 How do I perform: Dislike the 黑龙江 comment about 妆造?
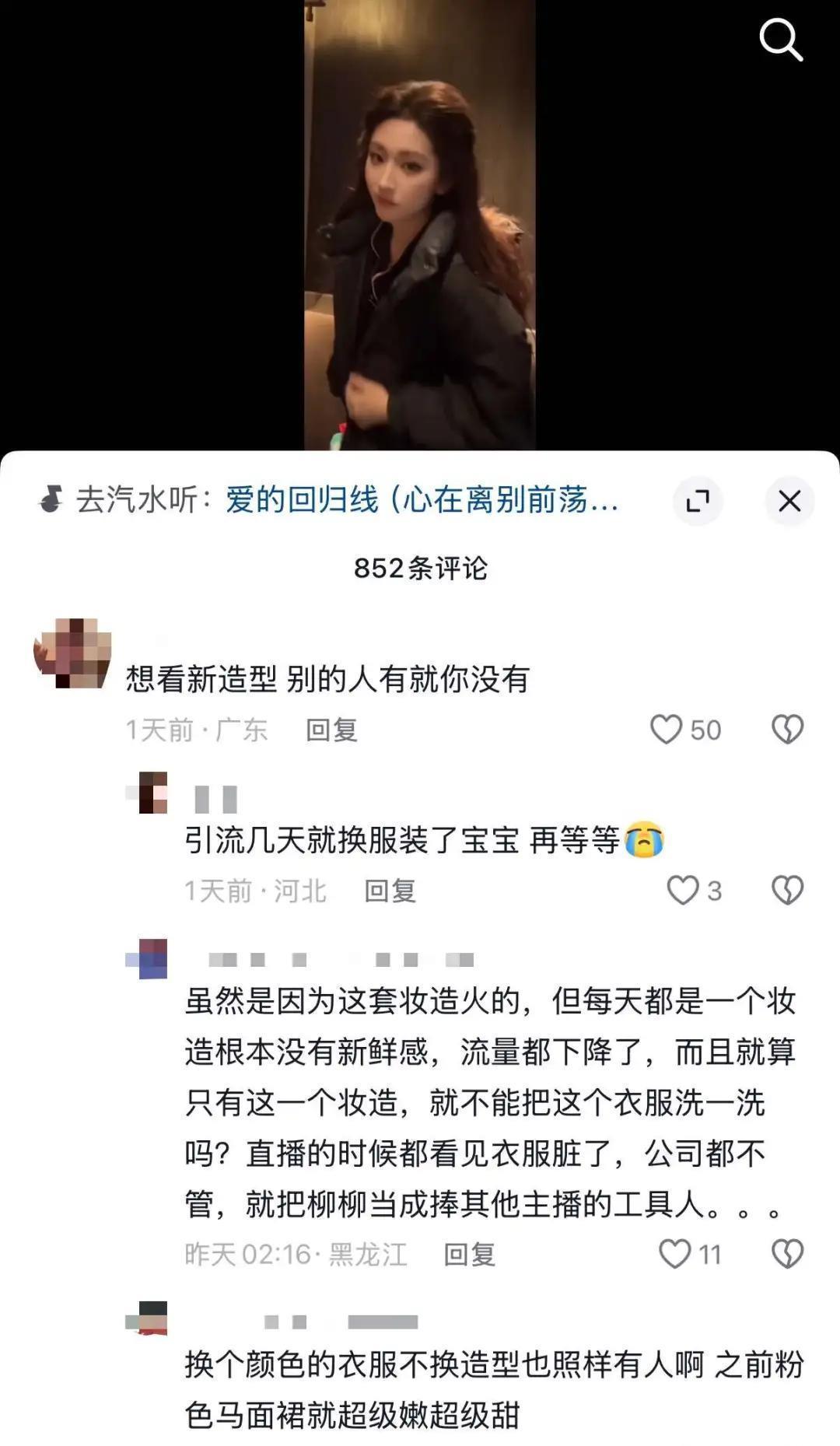point(787,1254)
